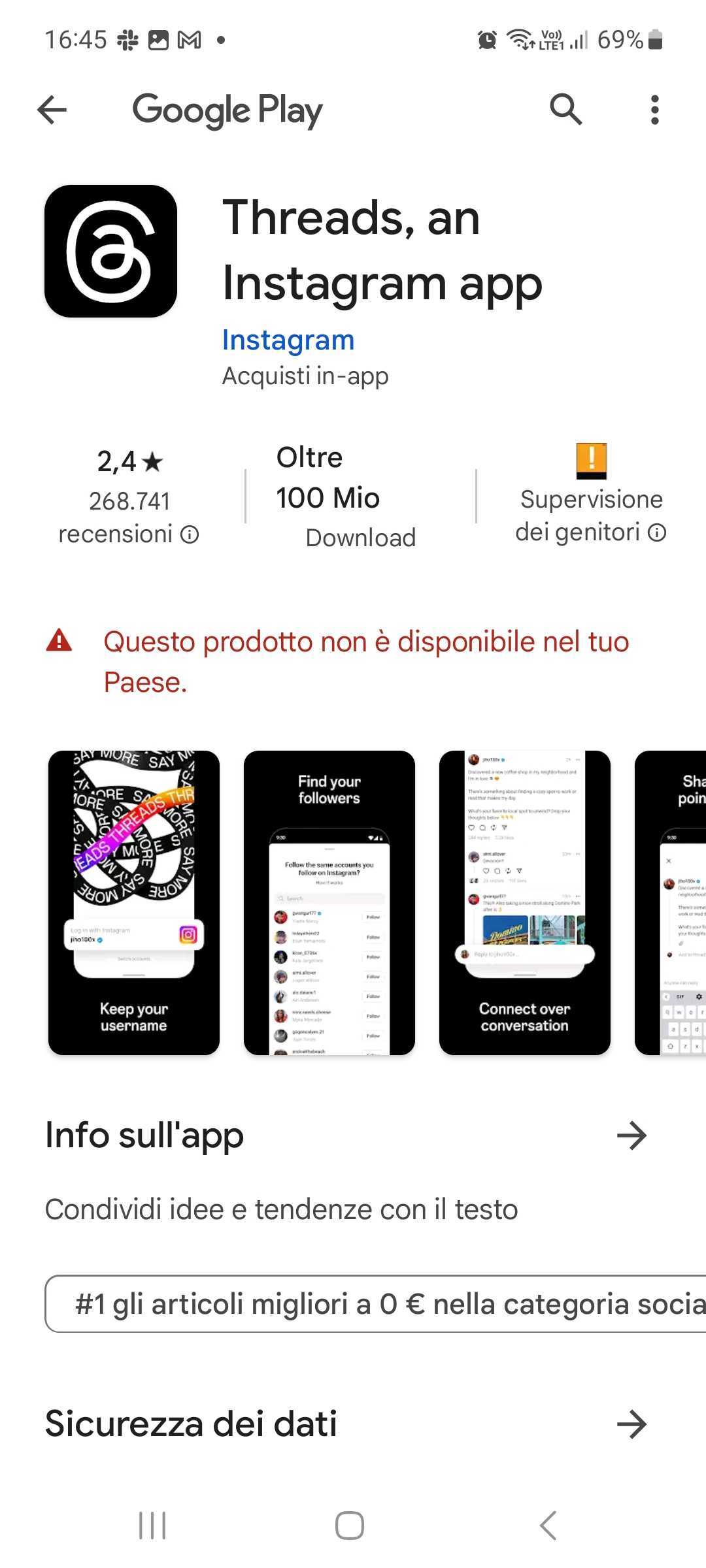Show info about the 268.741 recensioni
This screenshot has width=706, height=1568.
tap(190, 535)
